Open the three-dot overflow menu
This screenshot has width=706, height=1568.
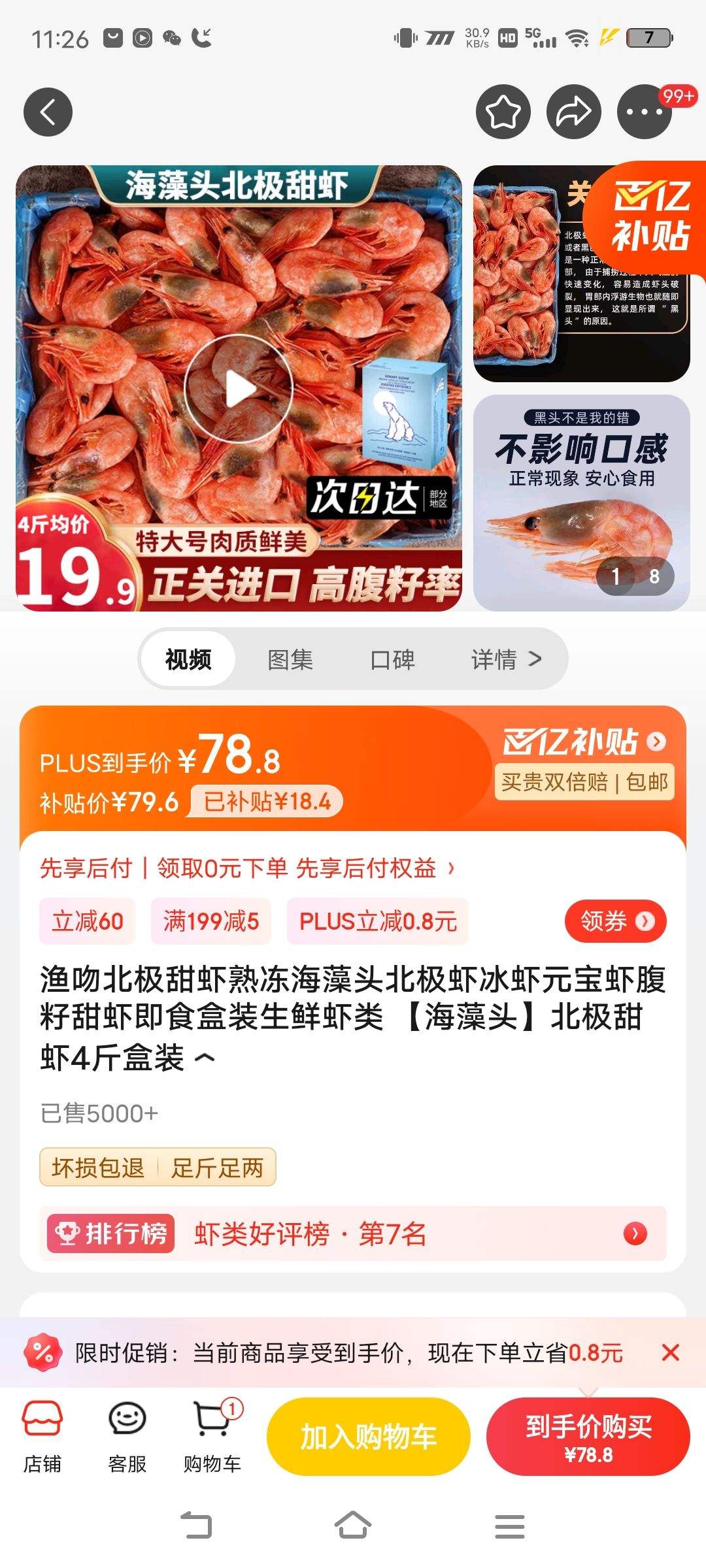coord(645,112)
